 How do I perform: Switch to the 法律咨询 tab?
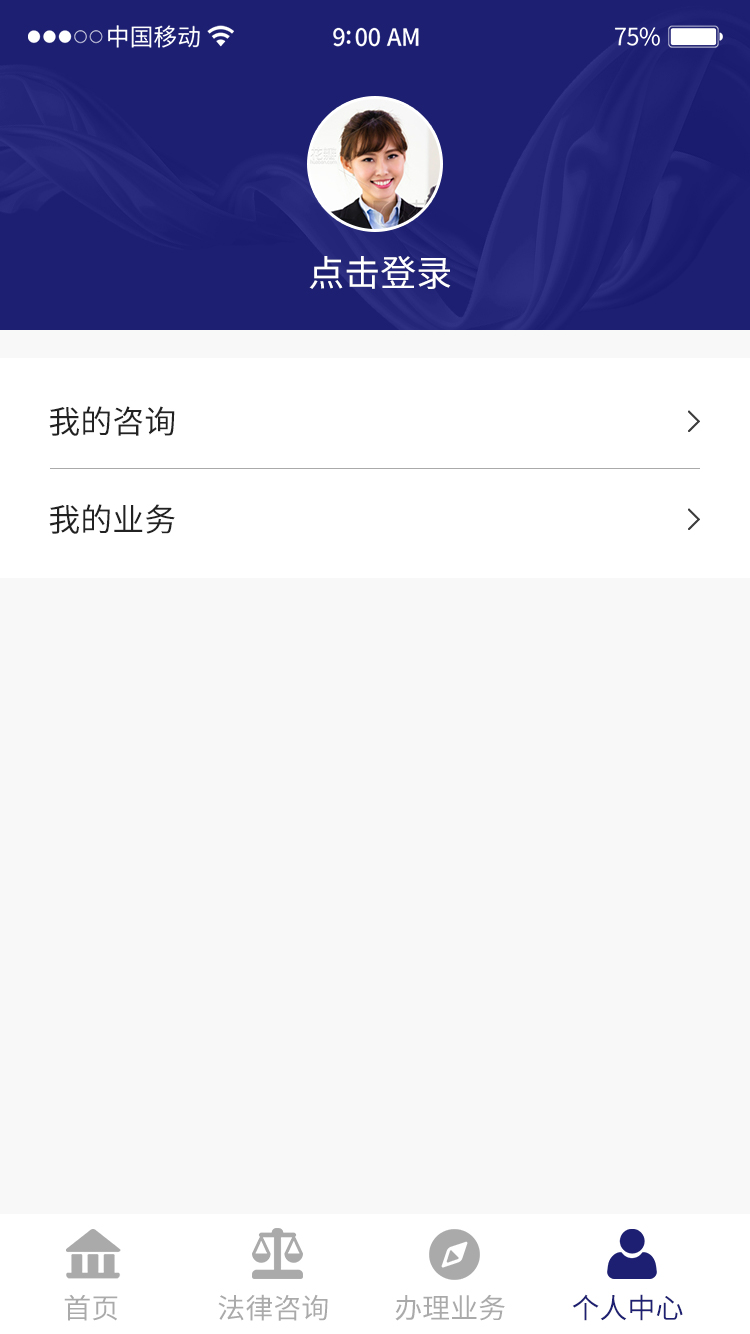coord(274,1274)
